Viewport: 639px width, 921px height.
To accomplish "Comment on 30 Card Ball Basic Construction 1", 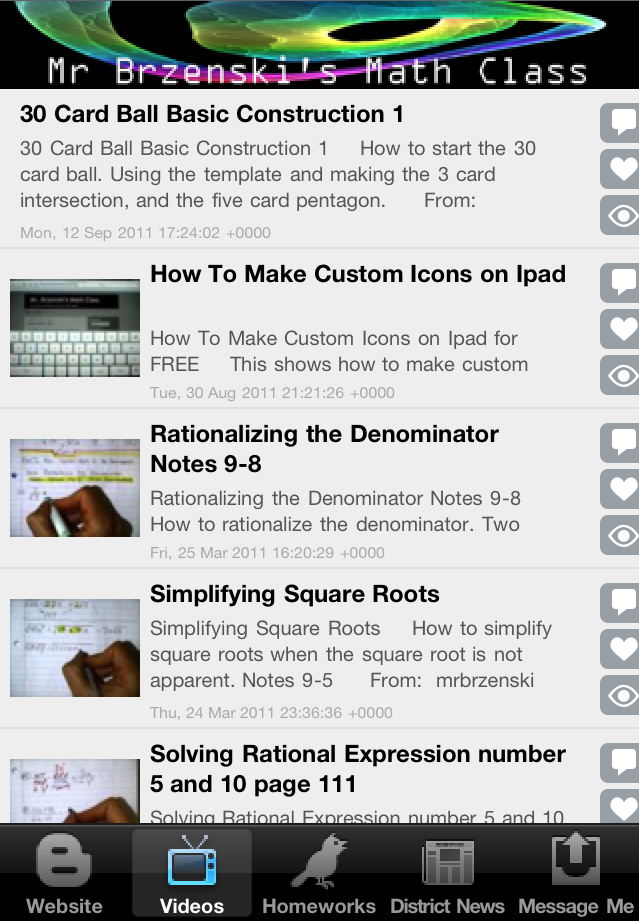I will [x=621, y=123].
